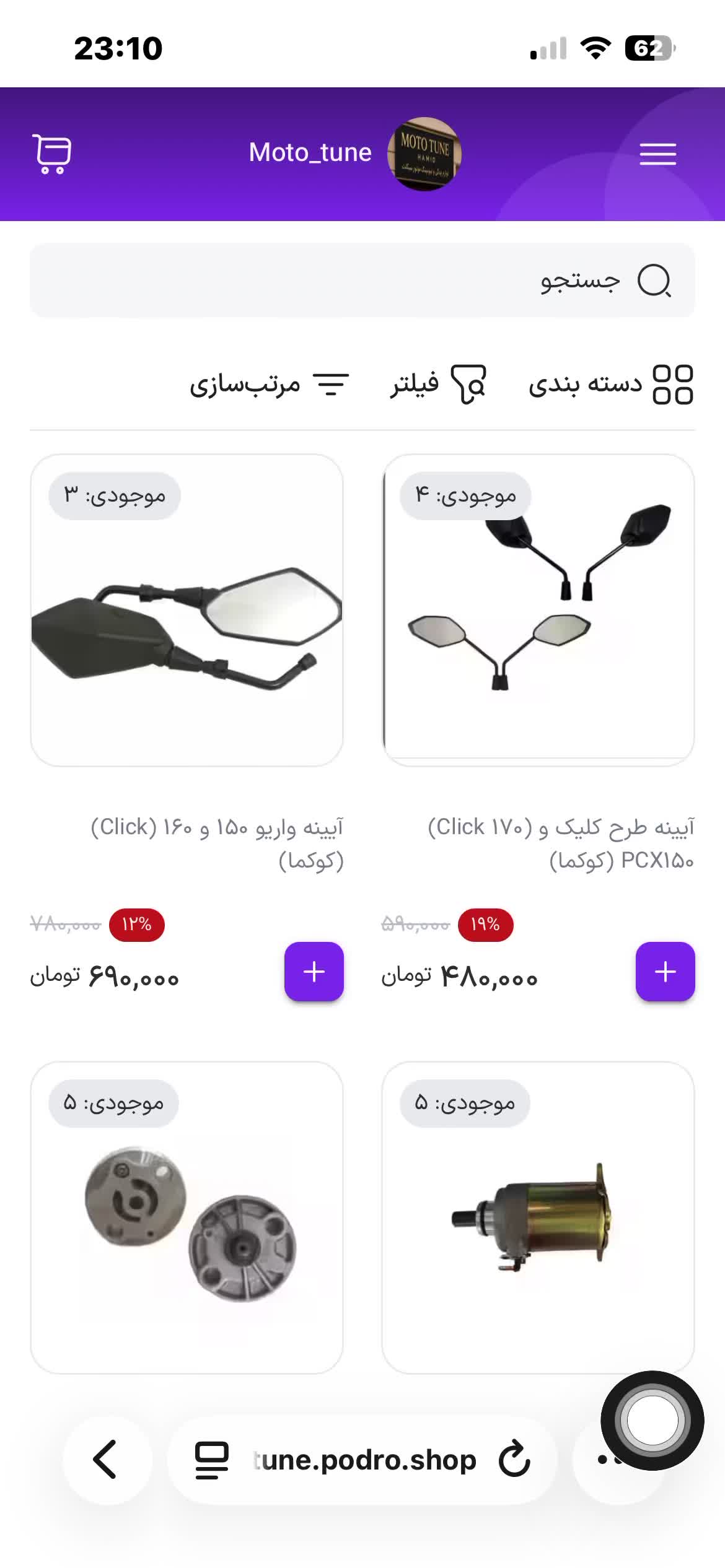Select the موجودی: ۴ stock badge
725x1568 pixels.
coord(465,495)
